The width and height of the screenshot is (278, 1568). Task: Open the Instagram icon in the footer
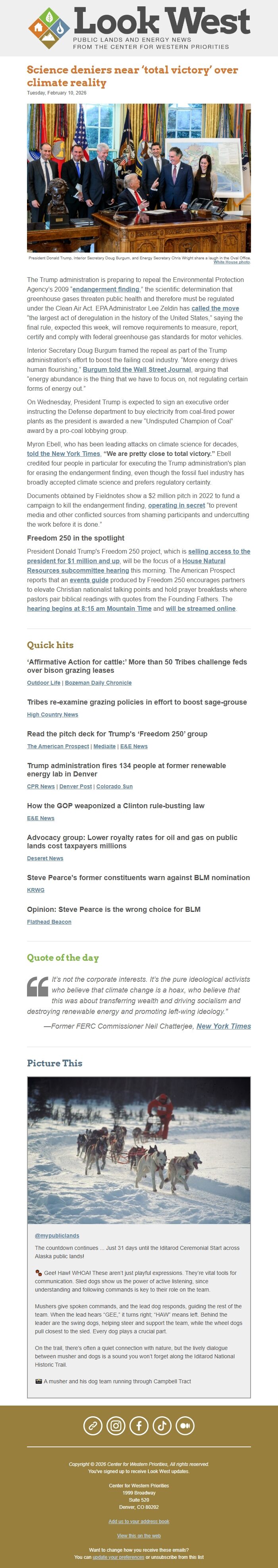click(116, 1425)
